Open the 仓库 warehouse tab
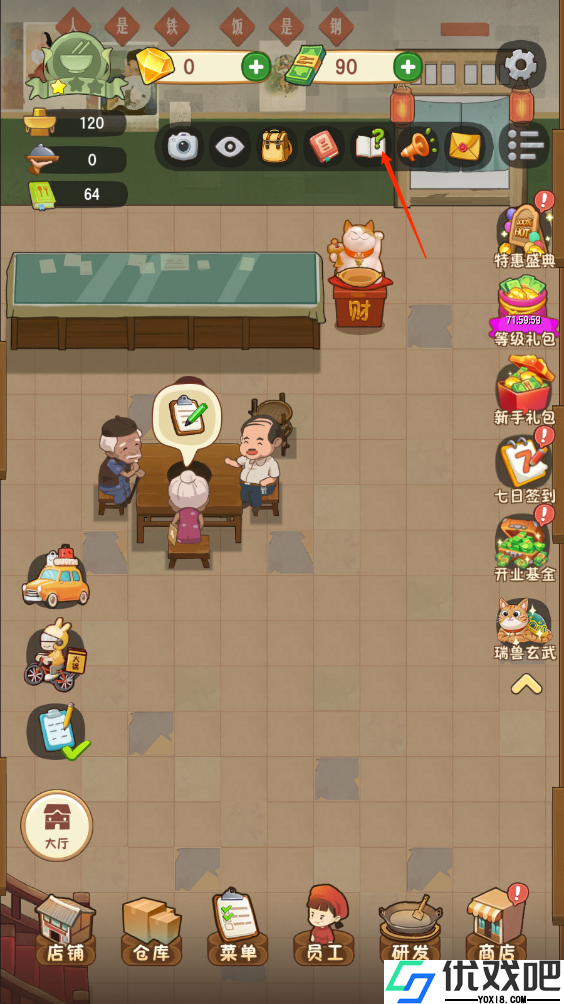The width and height of the screenshot is (564, 1004). click(151, 930)
